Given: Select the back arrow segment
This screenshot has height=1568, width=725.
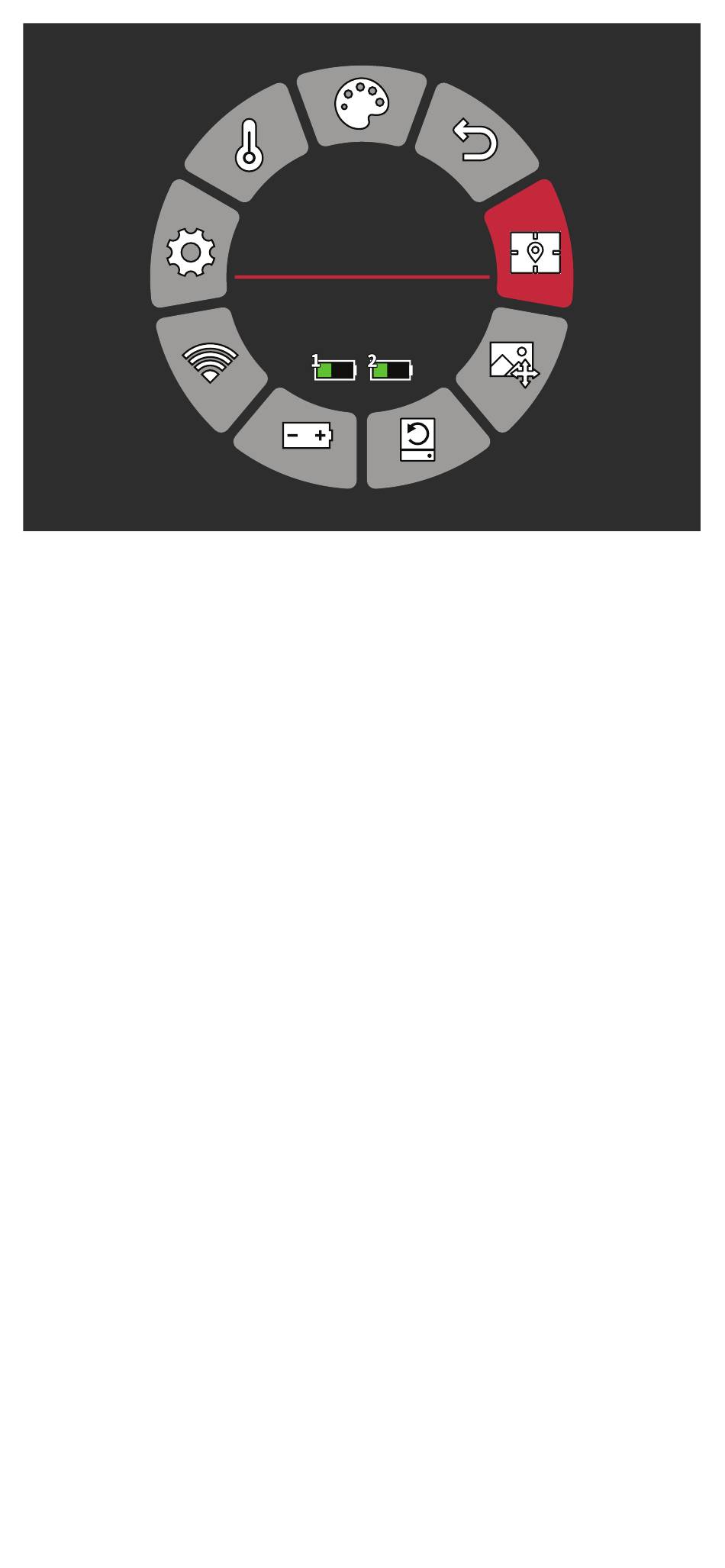Looking at the screenshot, I should point(476,141).
